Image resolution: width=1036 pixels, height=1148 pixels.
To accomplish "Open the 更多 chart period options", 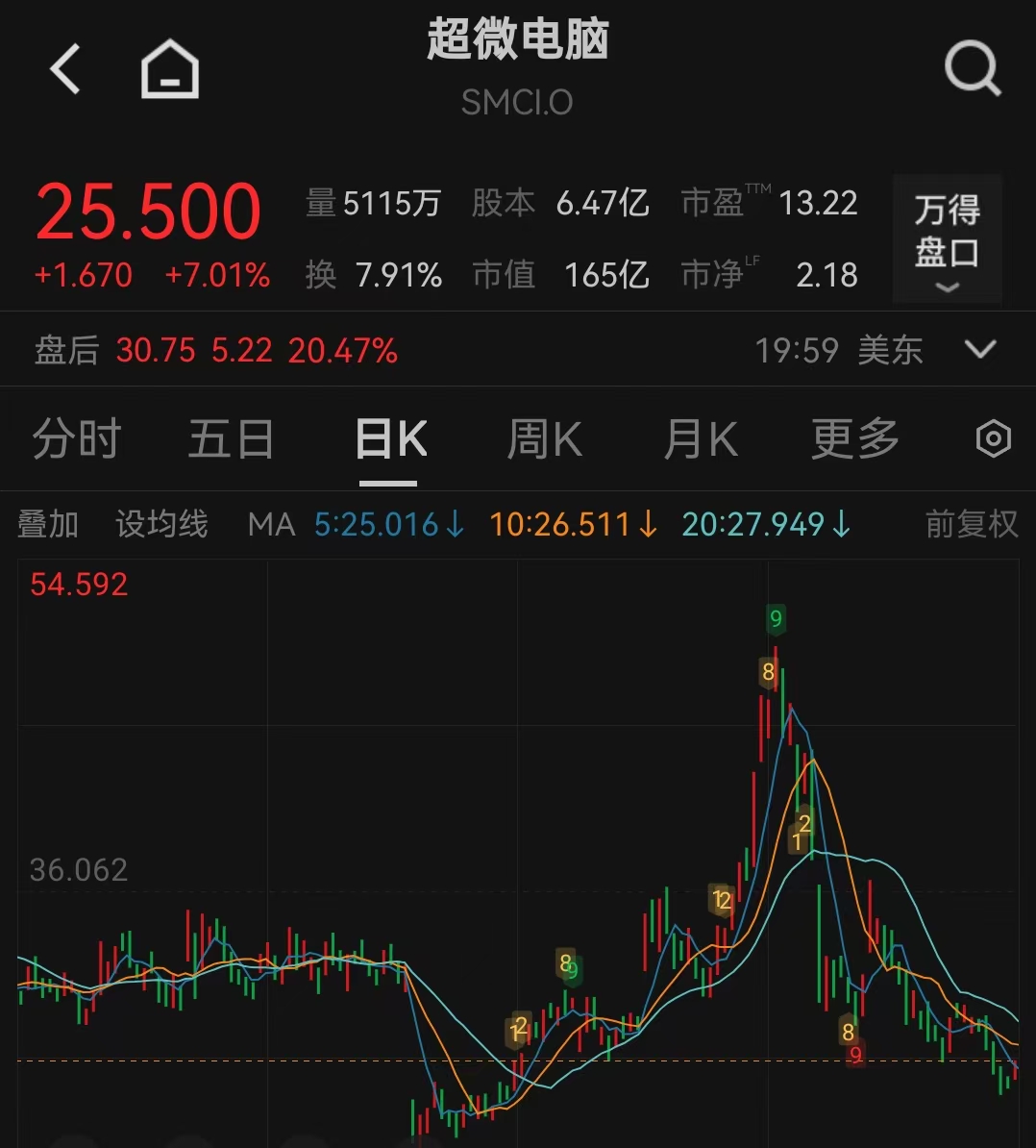I will [855, 438].
